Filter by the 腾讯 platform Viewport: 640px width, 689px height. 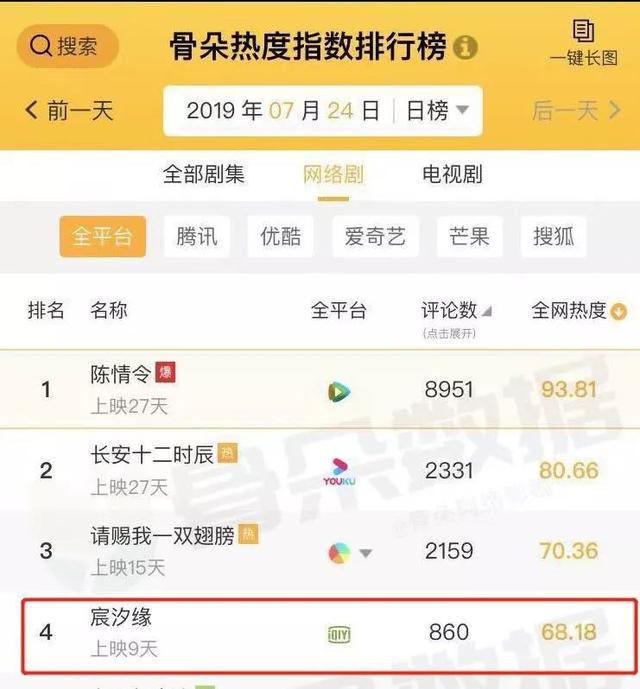[197, 237]
